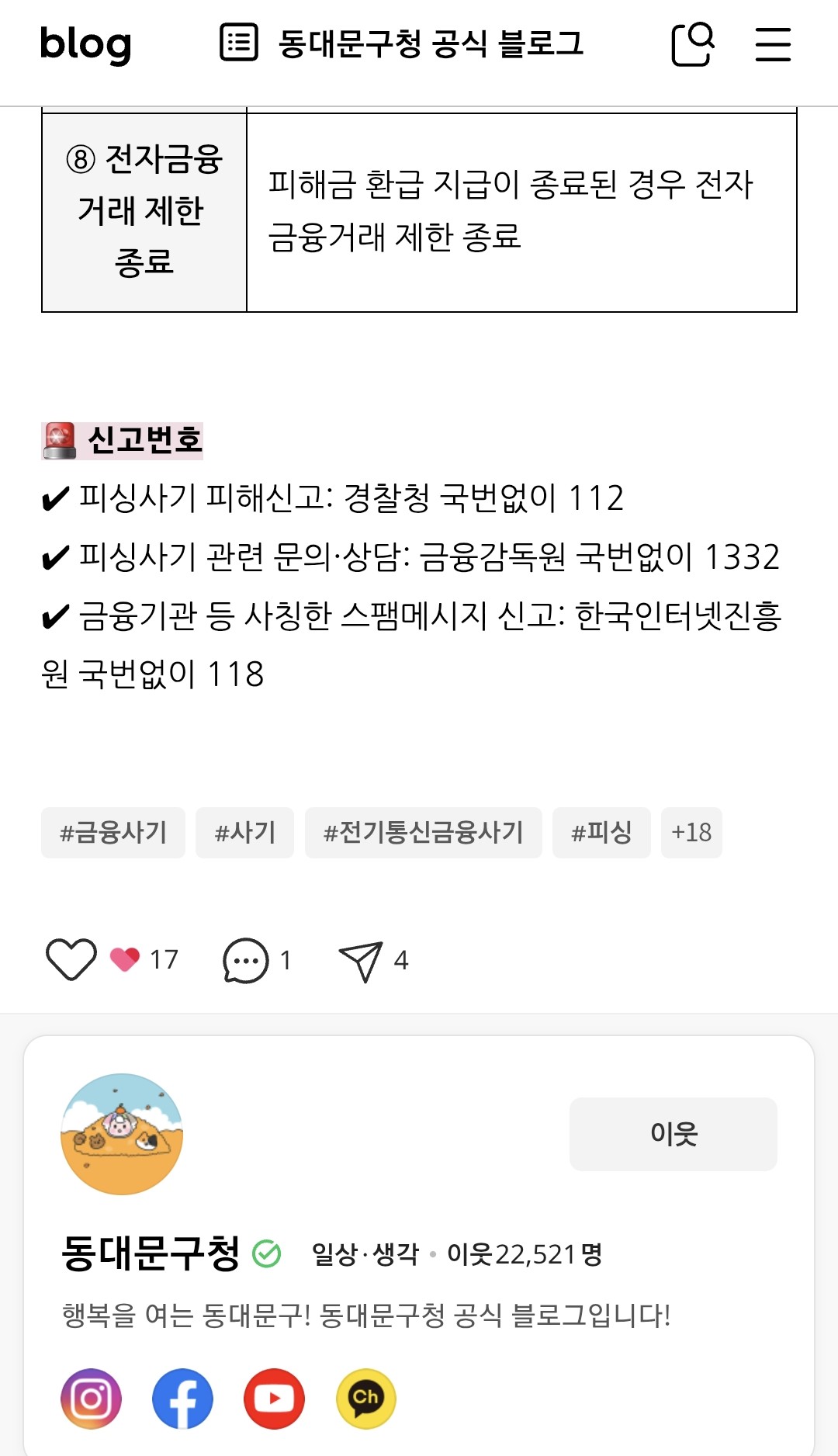The image size is (838, 1456).
Task: Open the hamburger menu
Action: (x=773, y=44)
